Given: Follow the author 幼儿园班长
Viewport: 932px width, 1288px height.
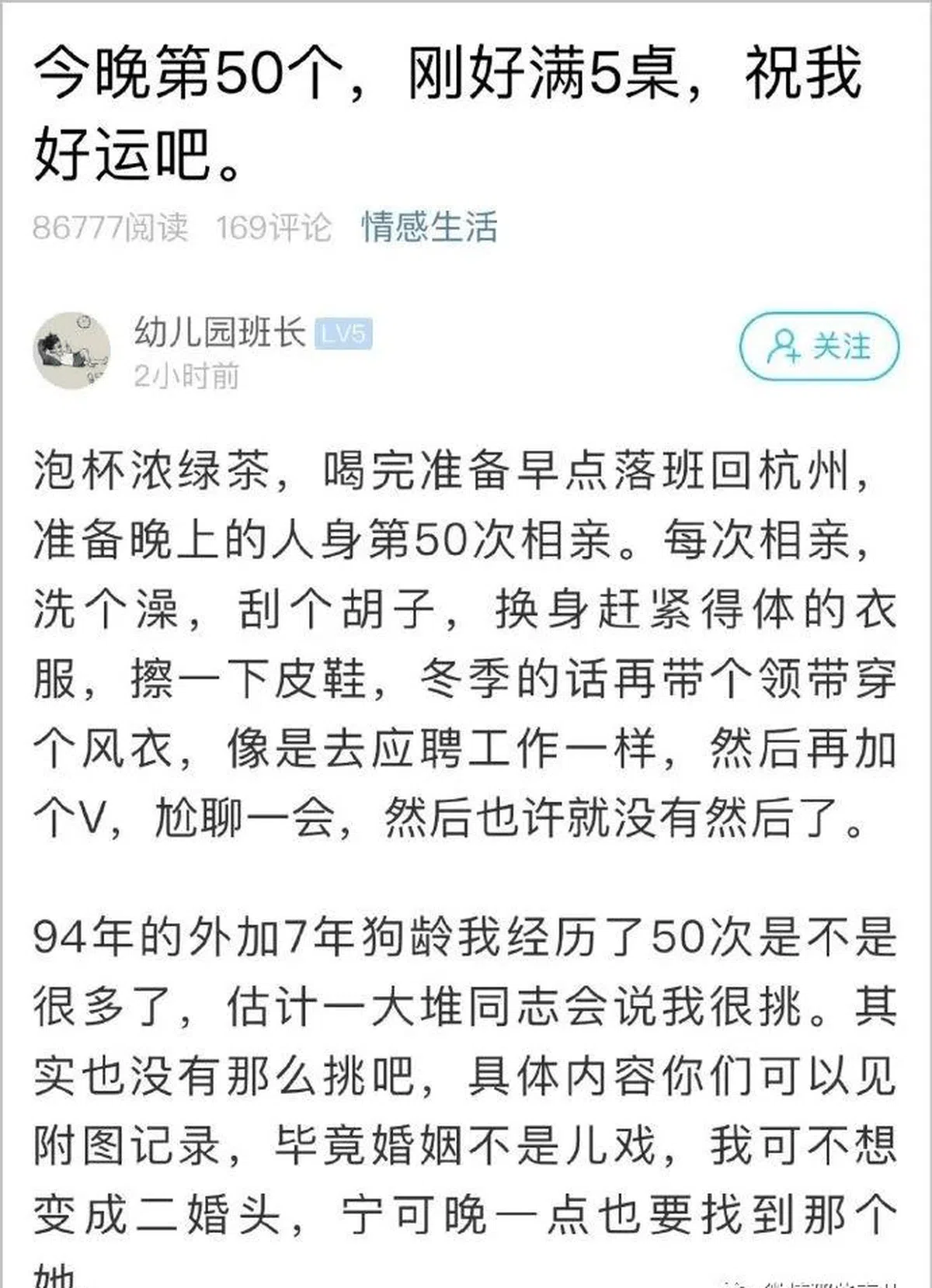Looking at the screenshot, I should coord(819,347).
